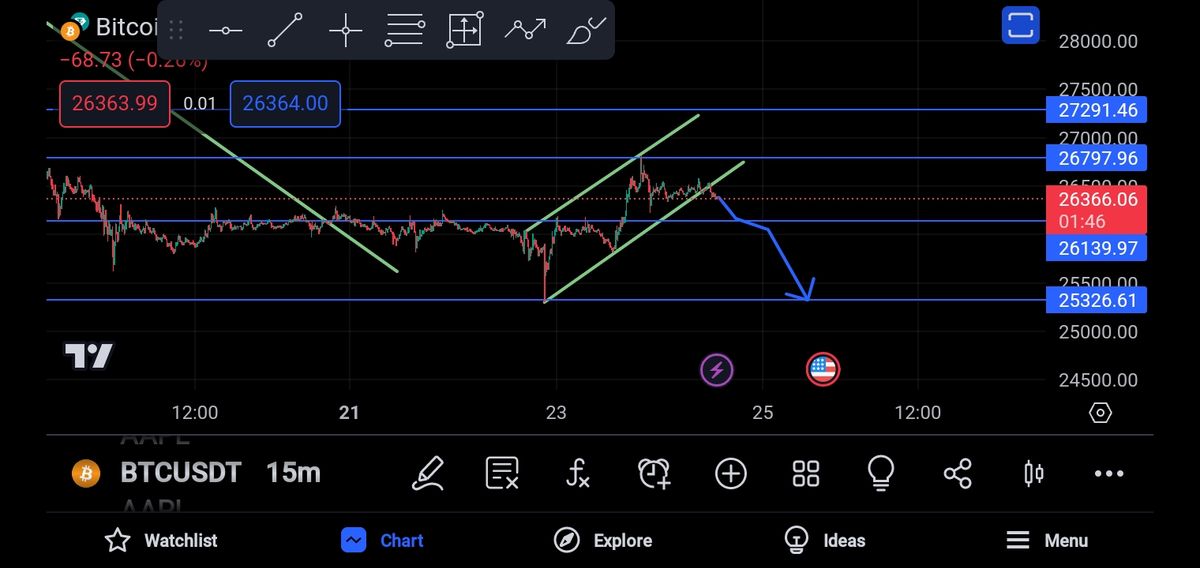Create a new price alert
Image resolution: width=1200 pixels, height=568 pixels.
click(654, 473)
